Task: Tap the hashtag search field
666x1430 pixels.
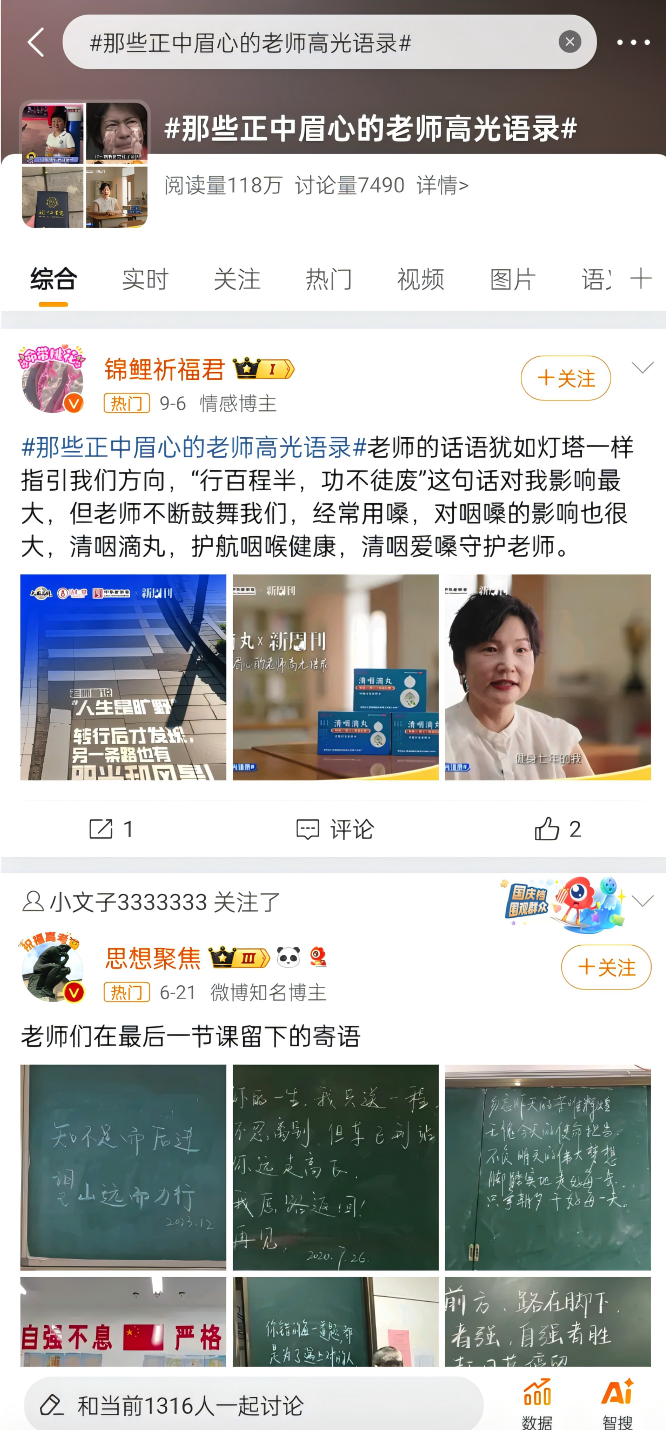Action: click(310, 43)
